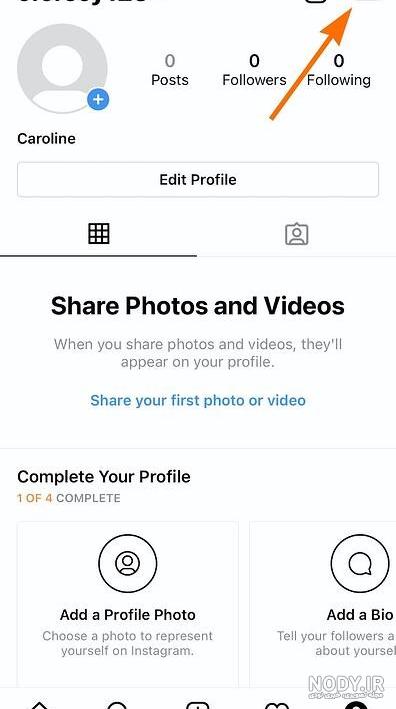Open Edit Profile
The height and width of the screenshot is (709, 396).
click(198, 180)
